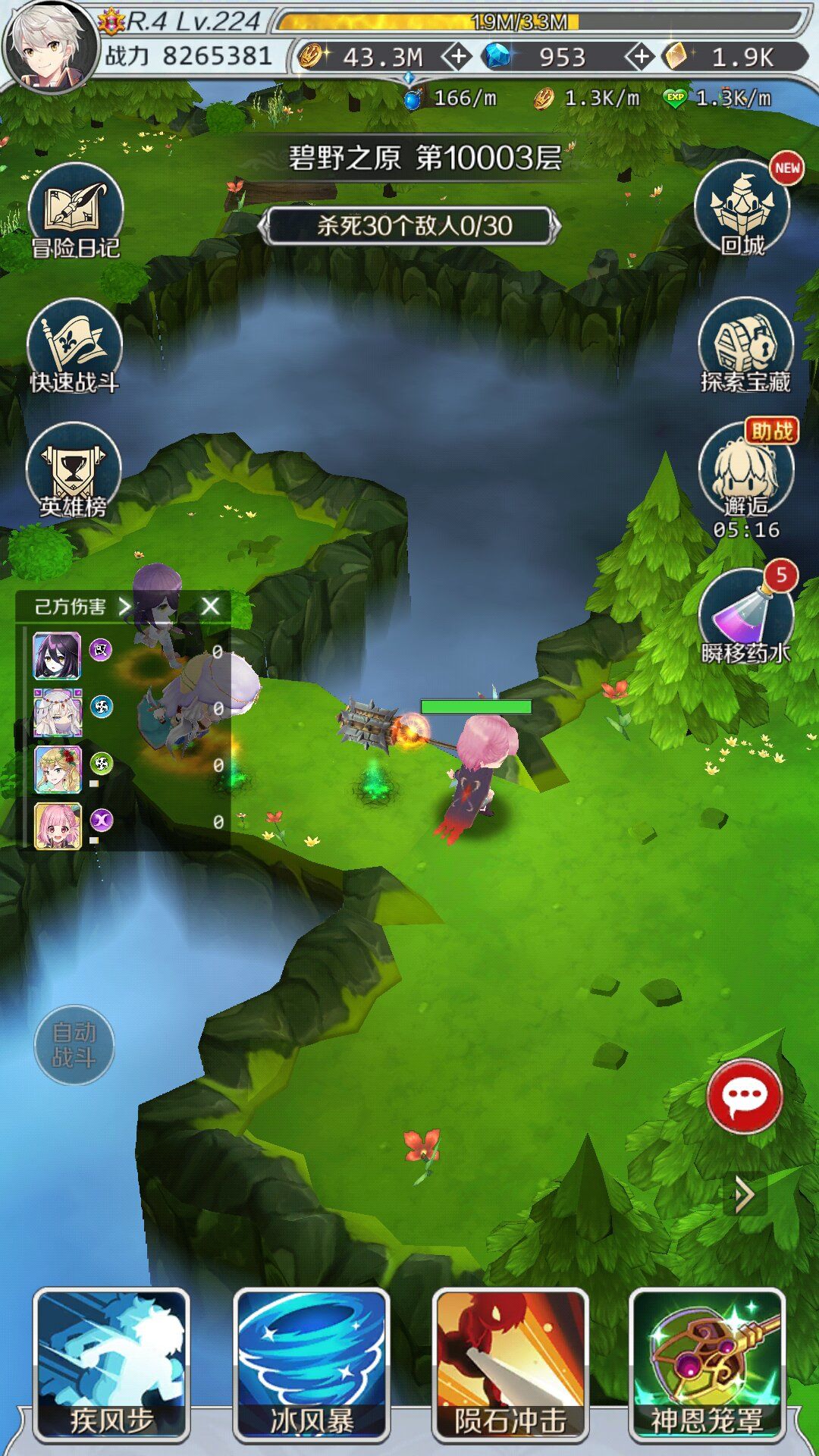Viewport: 819px width, 1456px height.
Task: Close the 己方伤害 damage panel
Action: [x=210, y=606]
